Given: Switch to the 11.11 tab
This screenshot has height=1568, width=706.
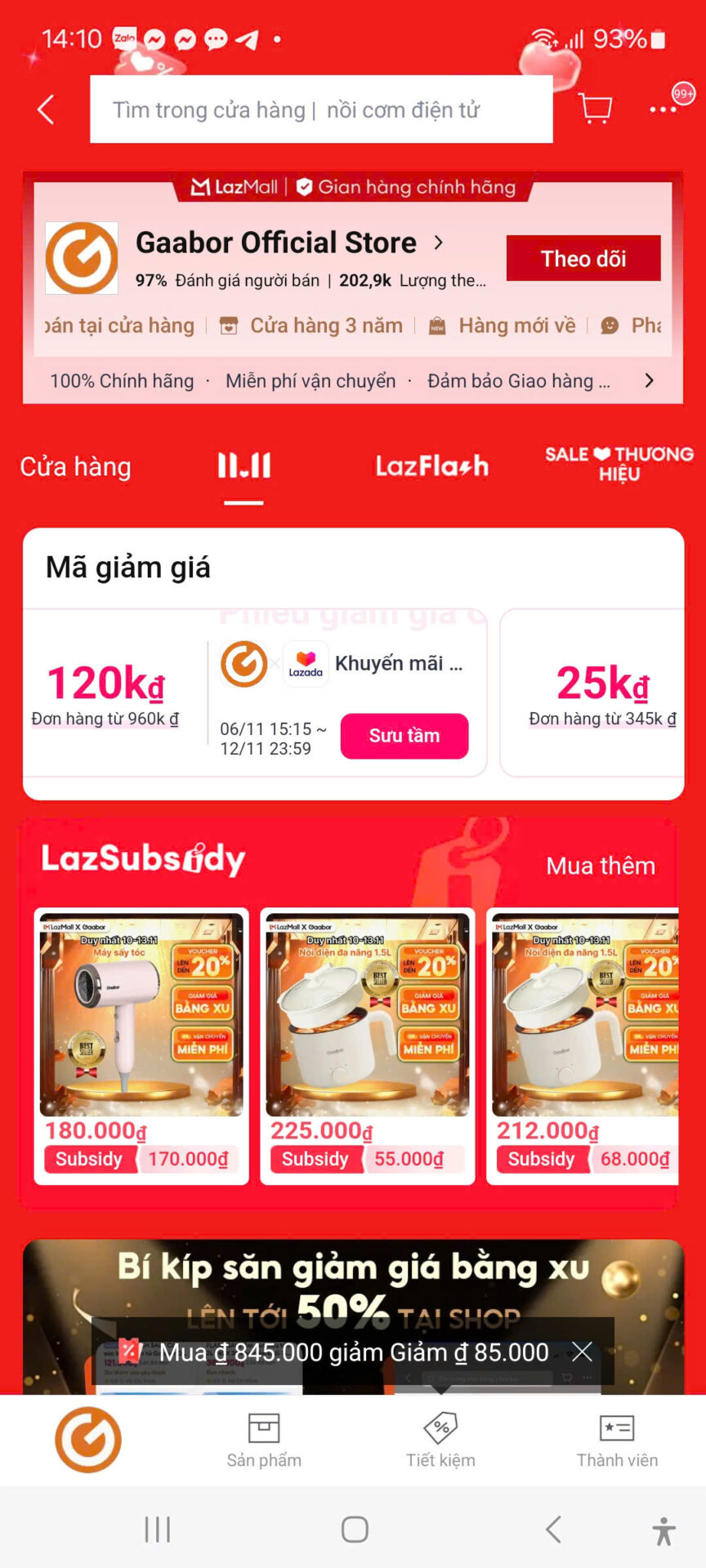Looking at the screenshot, I should pyautogui.click(x=244, y=466).
